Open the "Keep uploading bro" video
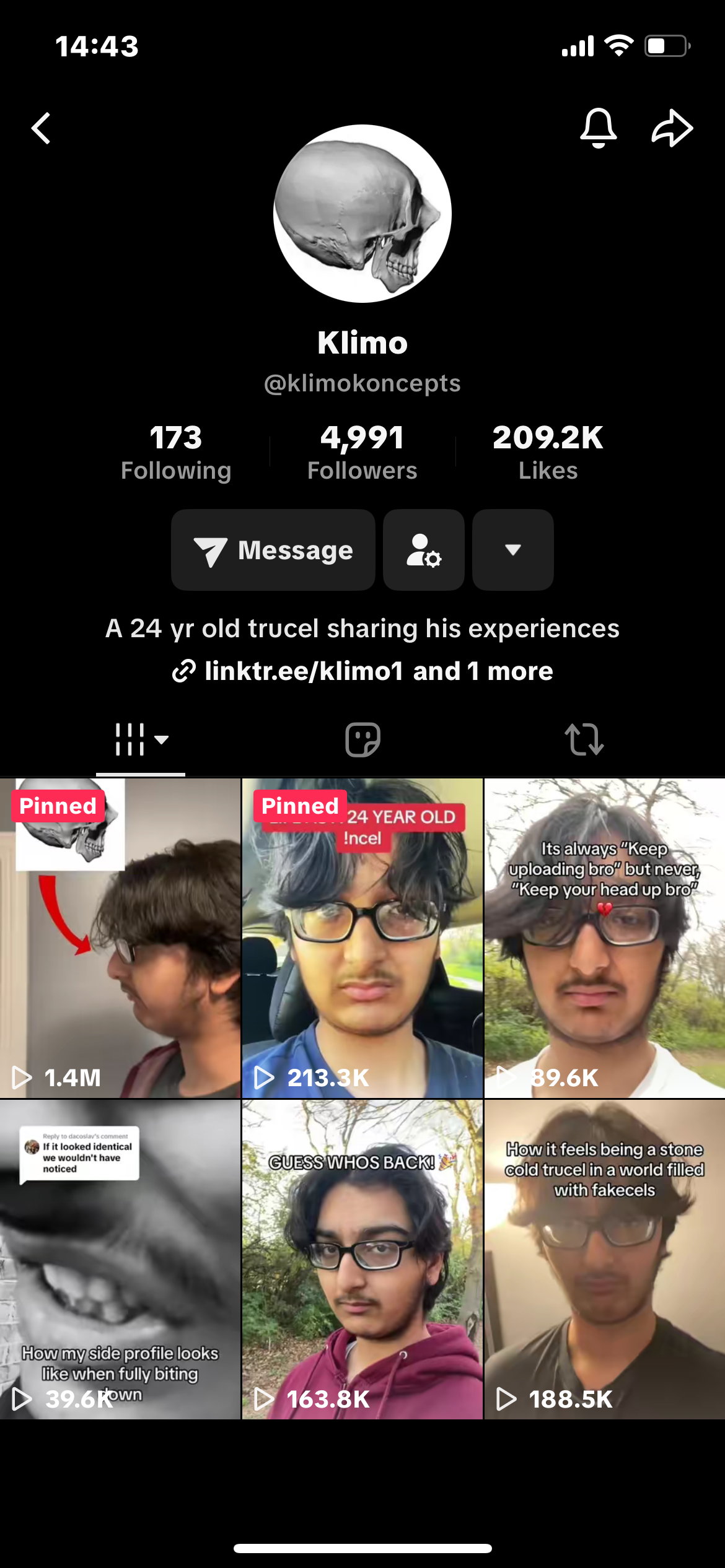 click(x=604, y=938)
